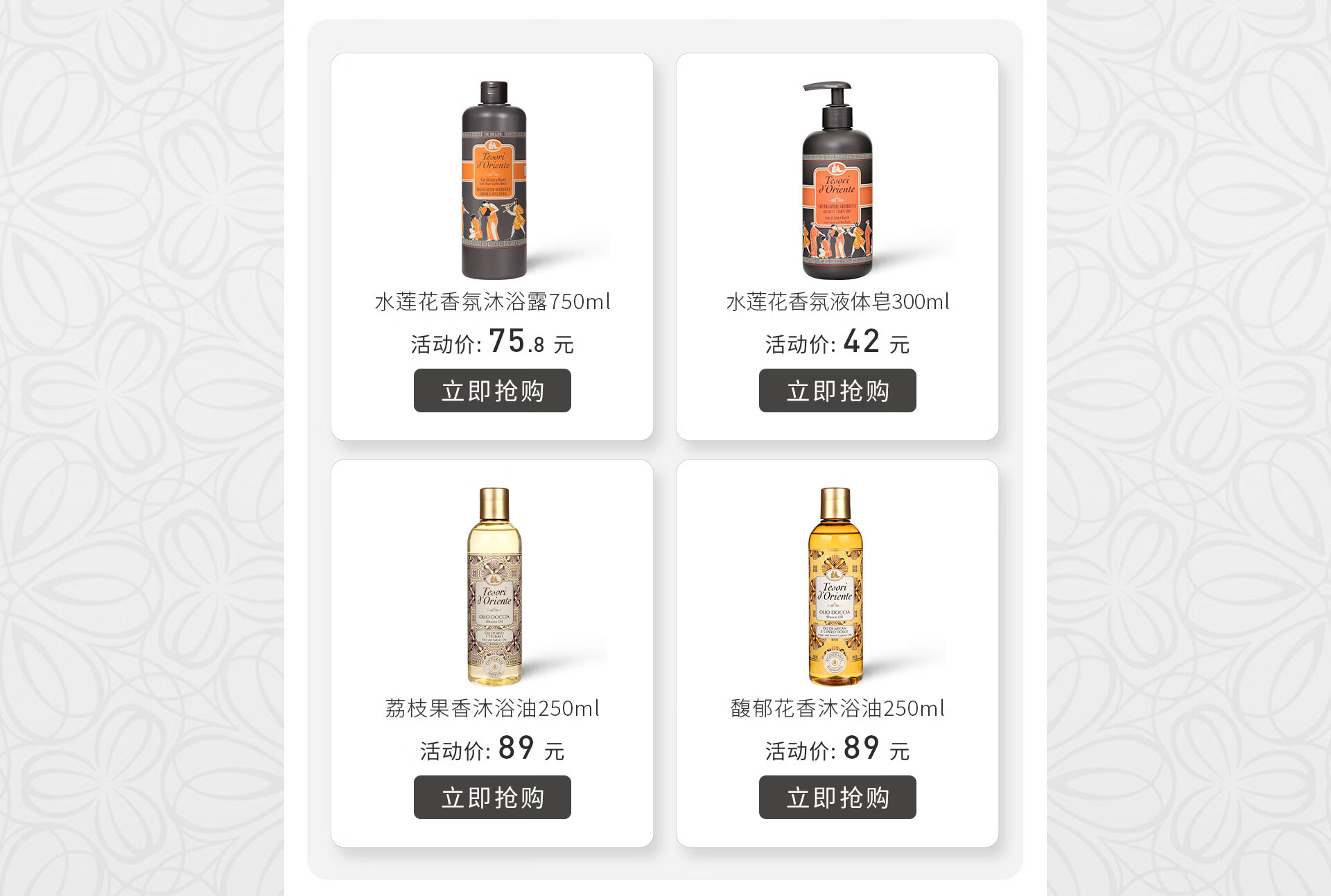View 馥郁花香沐浴油250ml product picture
Screen dimensions: 1331x896
[x=835, y=586]
